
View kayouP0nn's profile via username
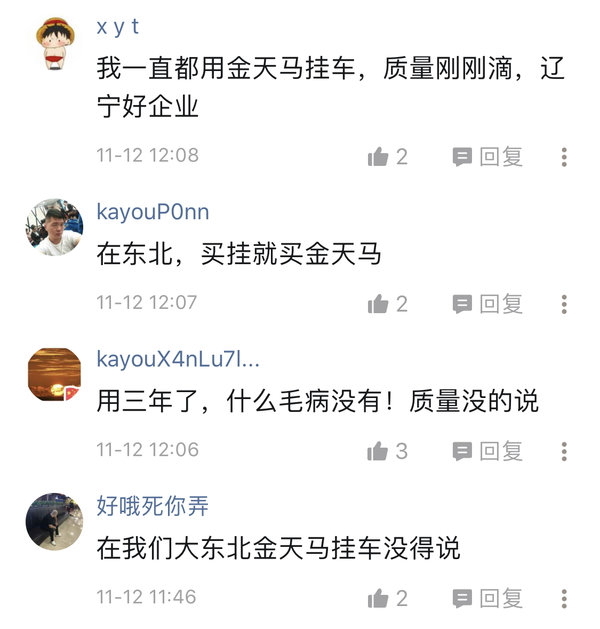click(x=152, y=212)
